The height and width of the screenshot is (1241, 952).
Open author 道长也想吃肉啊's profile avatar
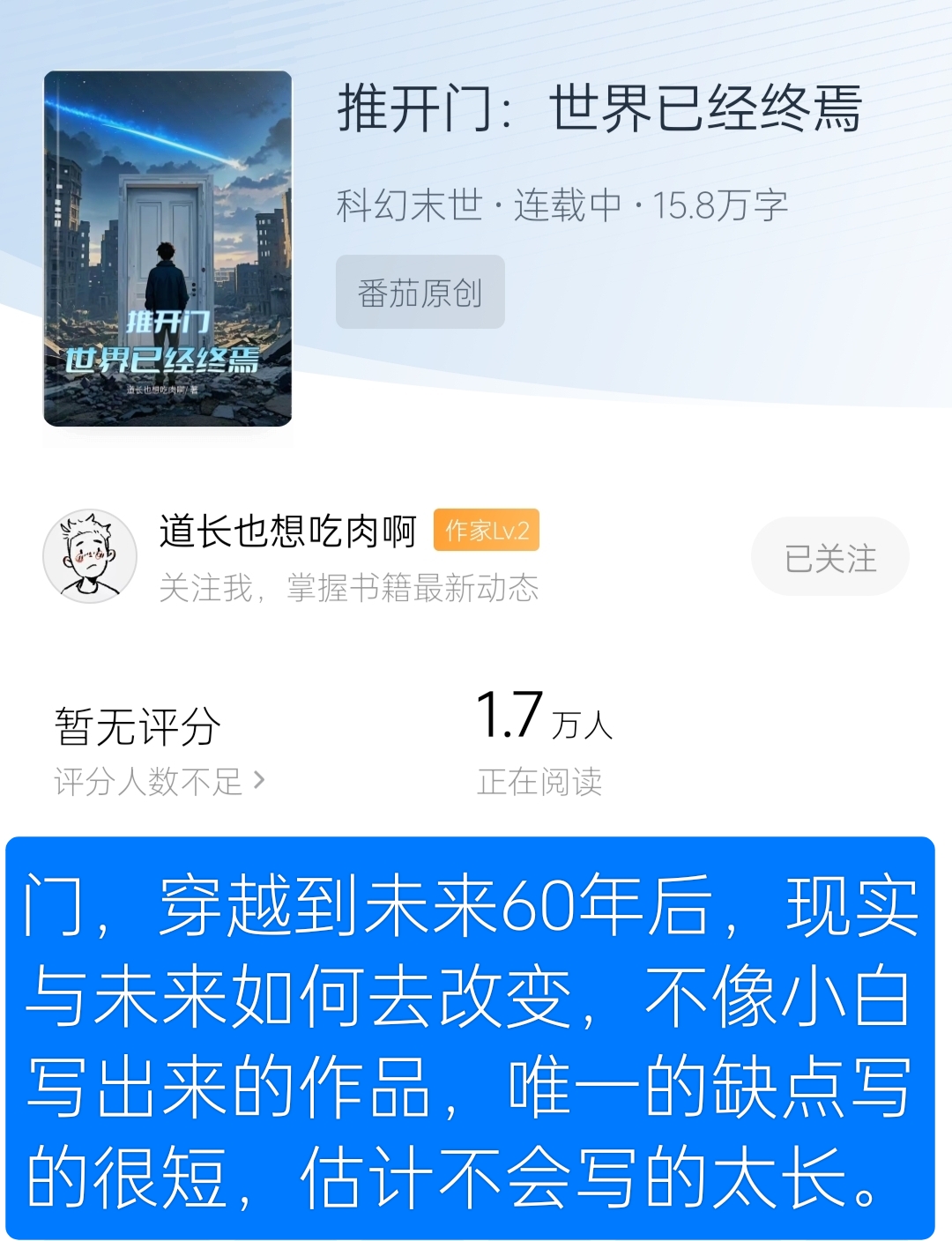pyautogui.click(x=90, y=556)
